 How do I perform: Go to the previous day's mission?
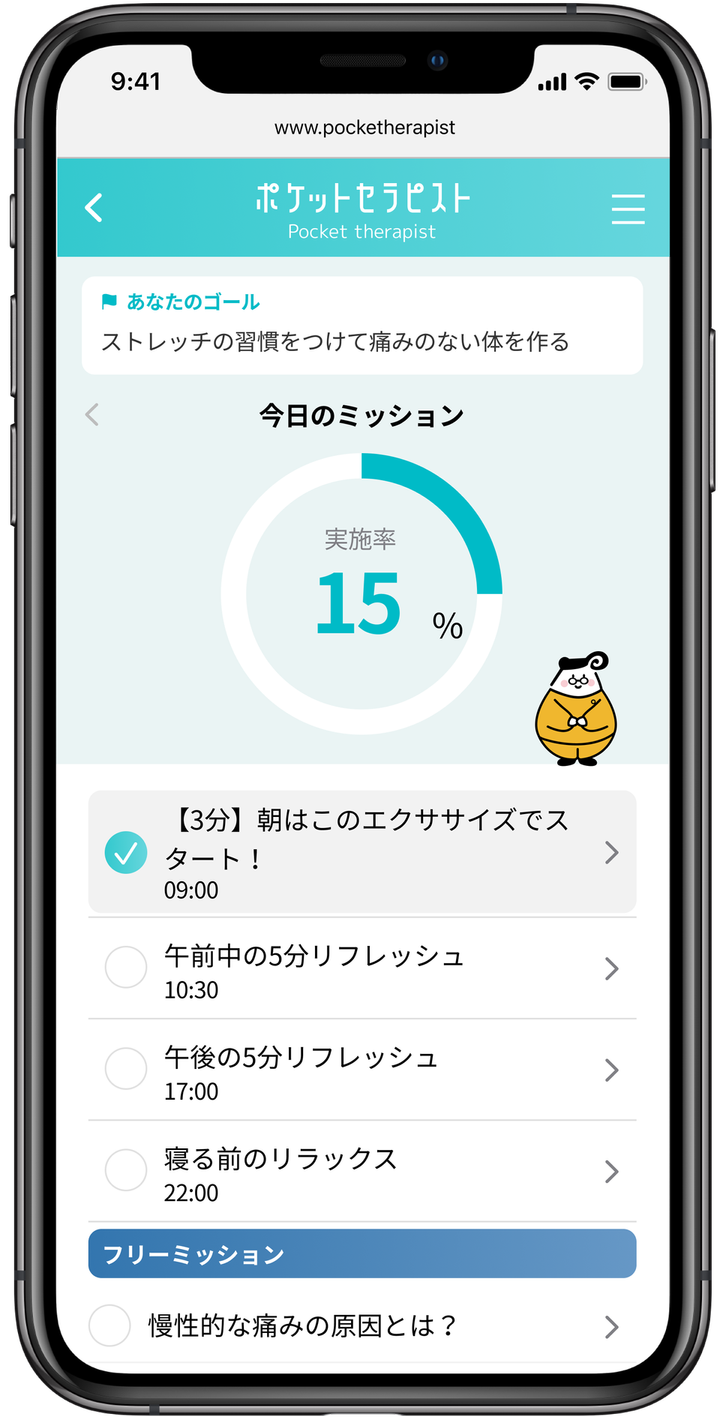(92, 415)
